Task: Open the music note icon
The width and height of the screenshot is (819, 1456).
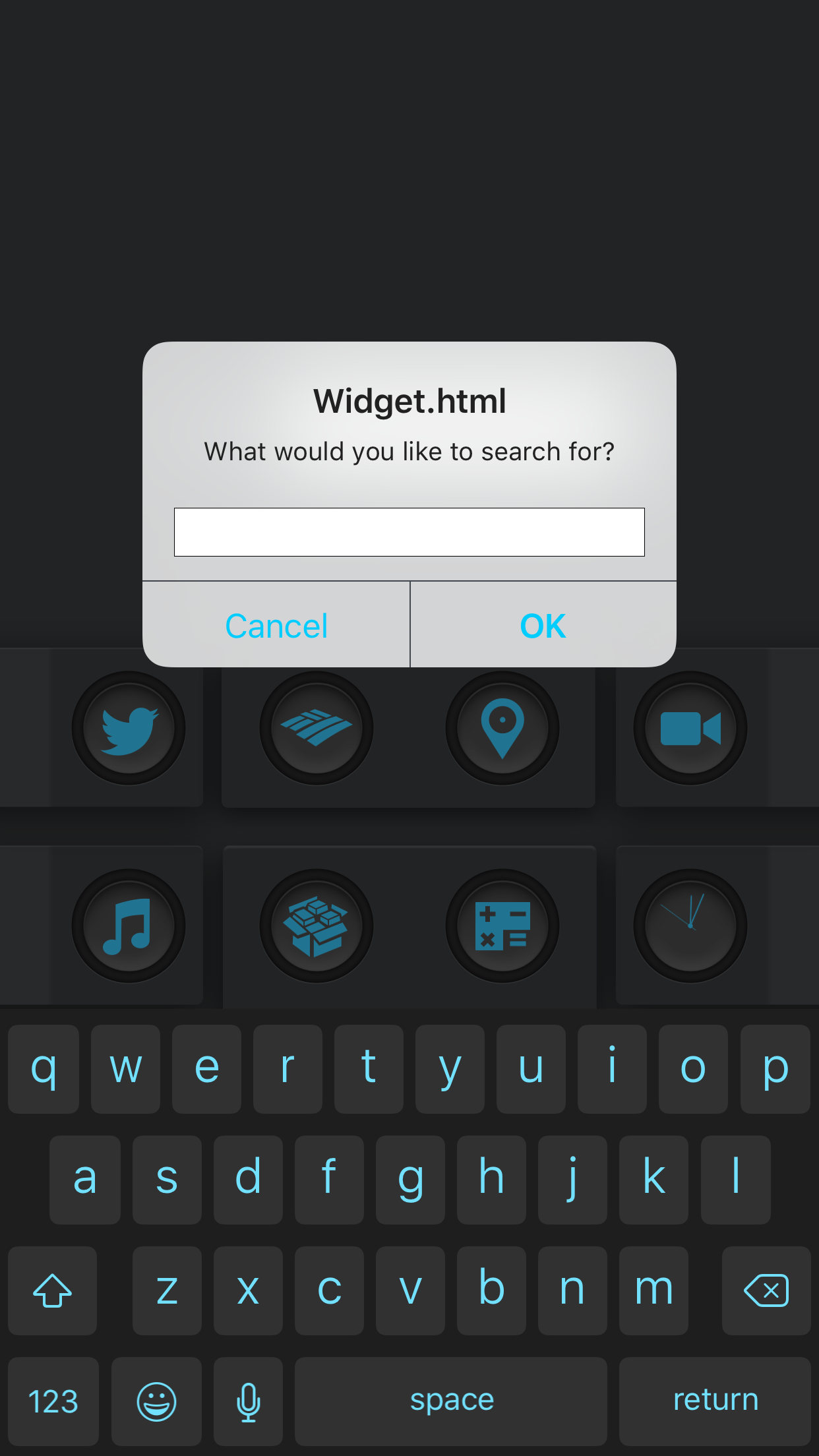Action: click(129, 926)
